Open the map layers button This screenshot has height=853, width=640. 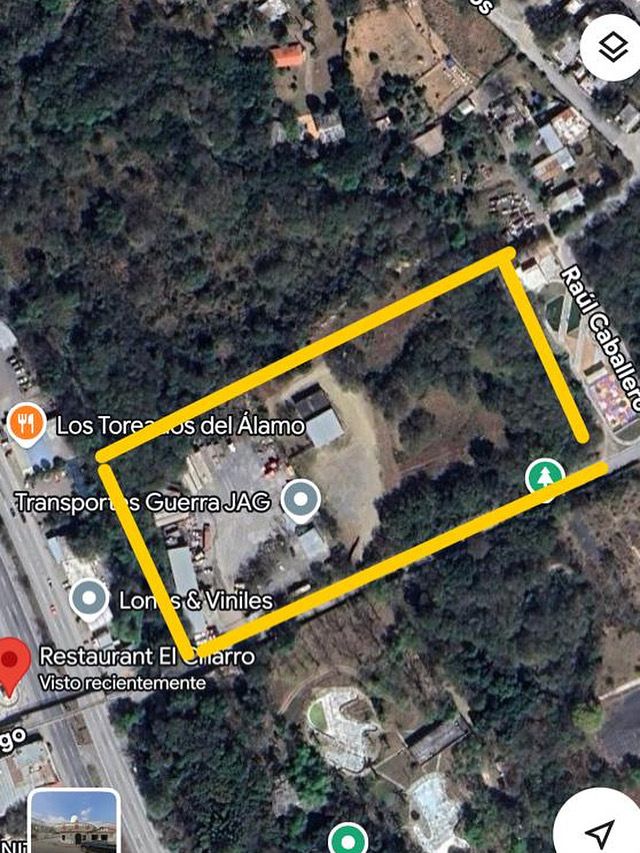click(610, 47)
